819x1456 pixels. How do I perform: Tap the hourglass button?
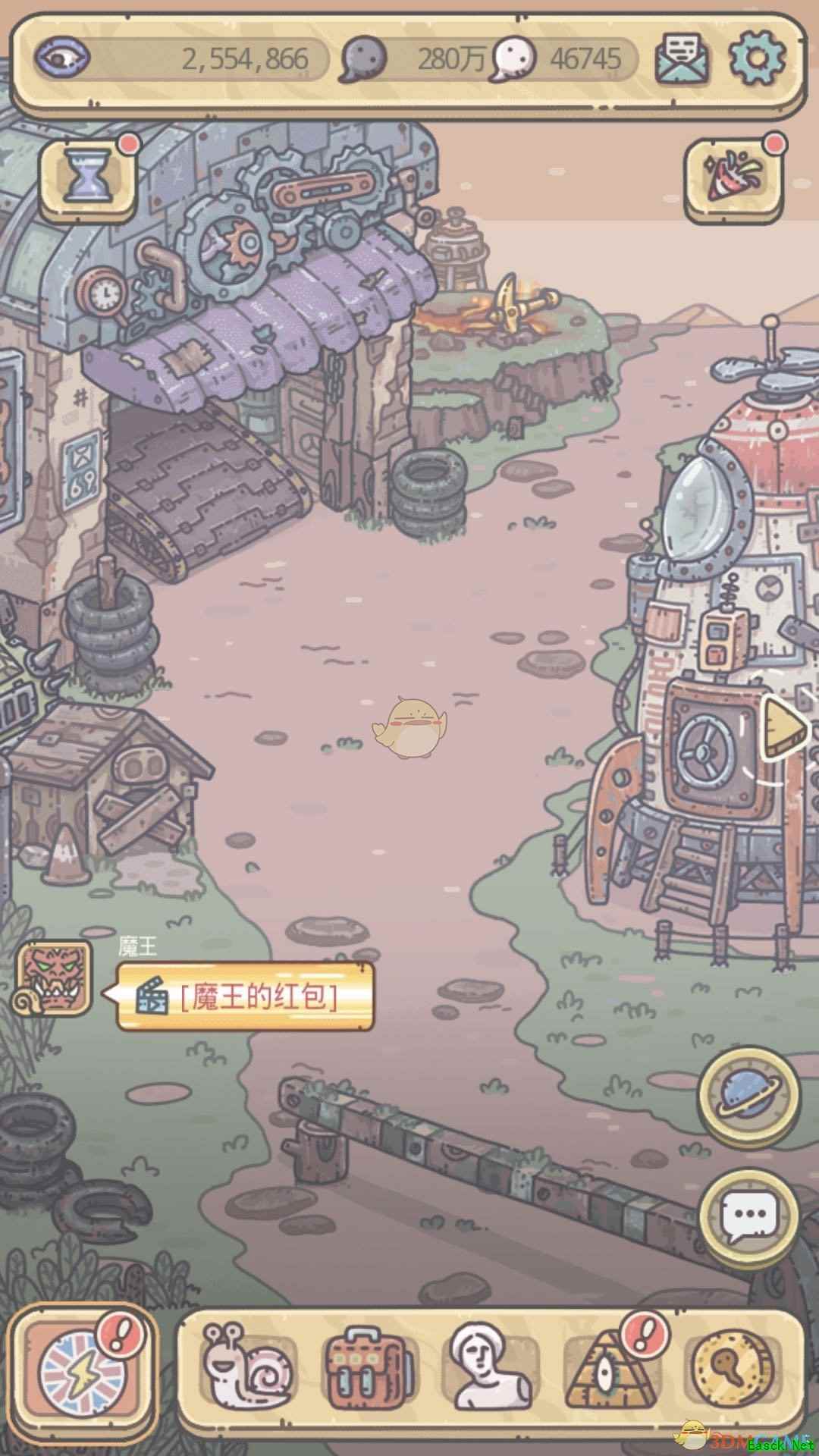pyautogui.click(x=87, y=176)
